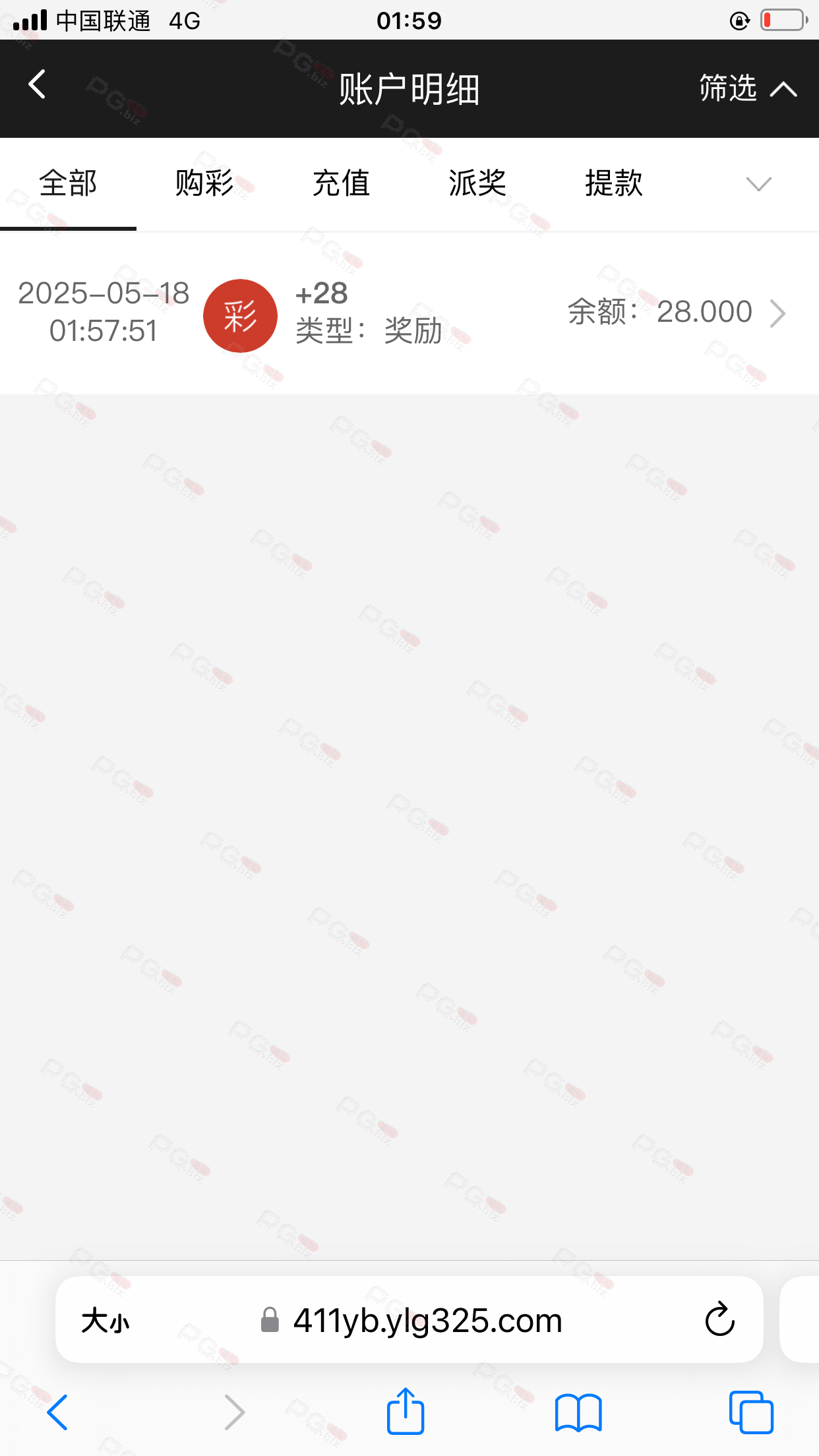Screen dimensions: 819x1456
Task: Show all open Safari tabs
Action: click(751, 1412)
